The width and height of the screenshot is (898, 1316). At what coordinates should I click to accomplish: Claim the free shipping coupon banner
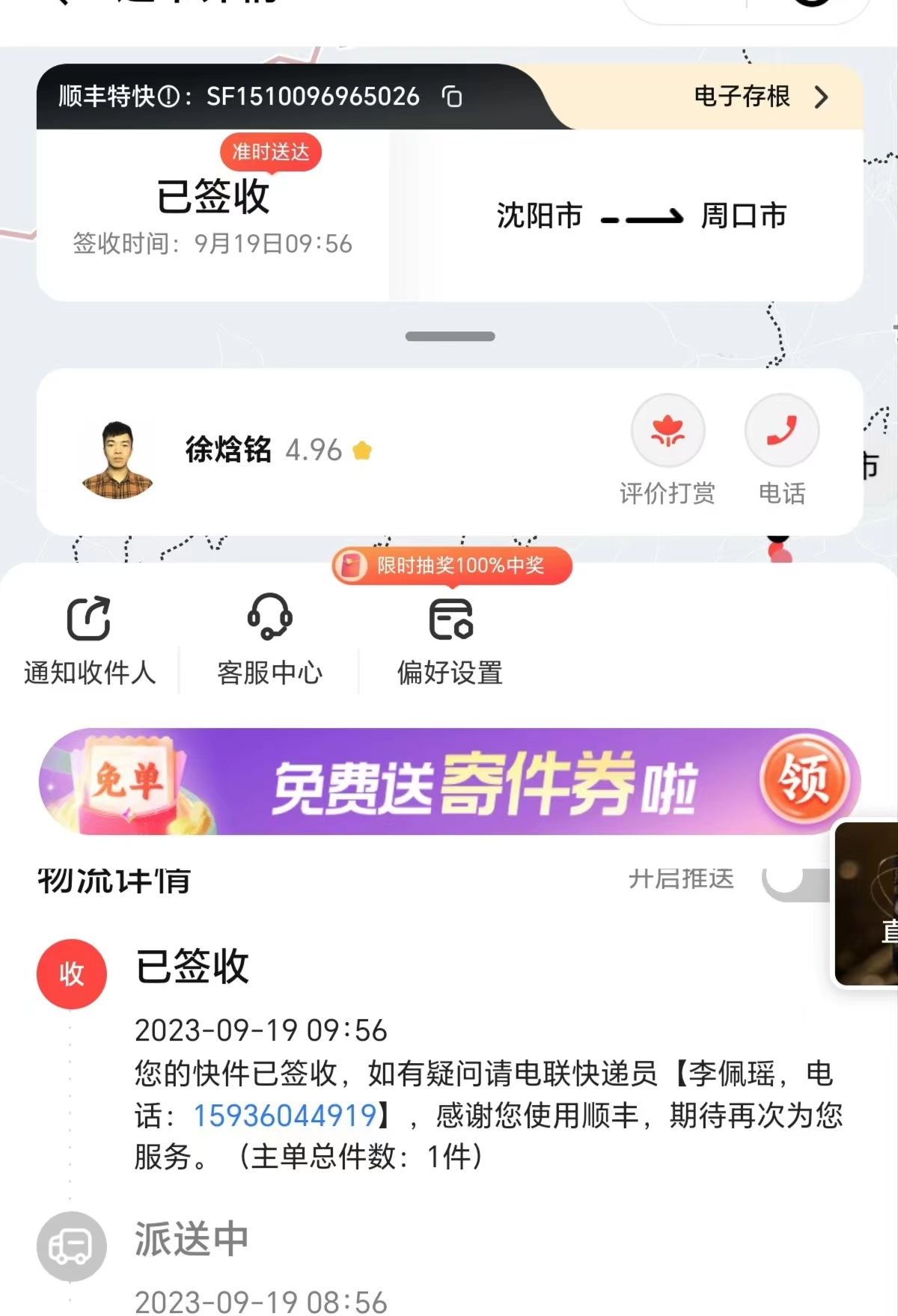(804, 780)
